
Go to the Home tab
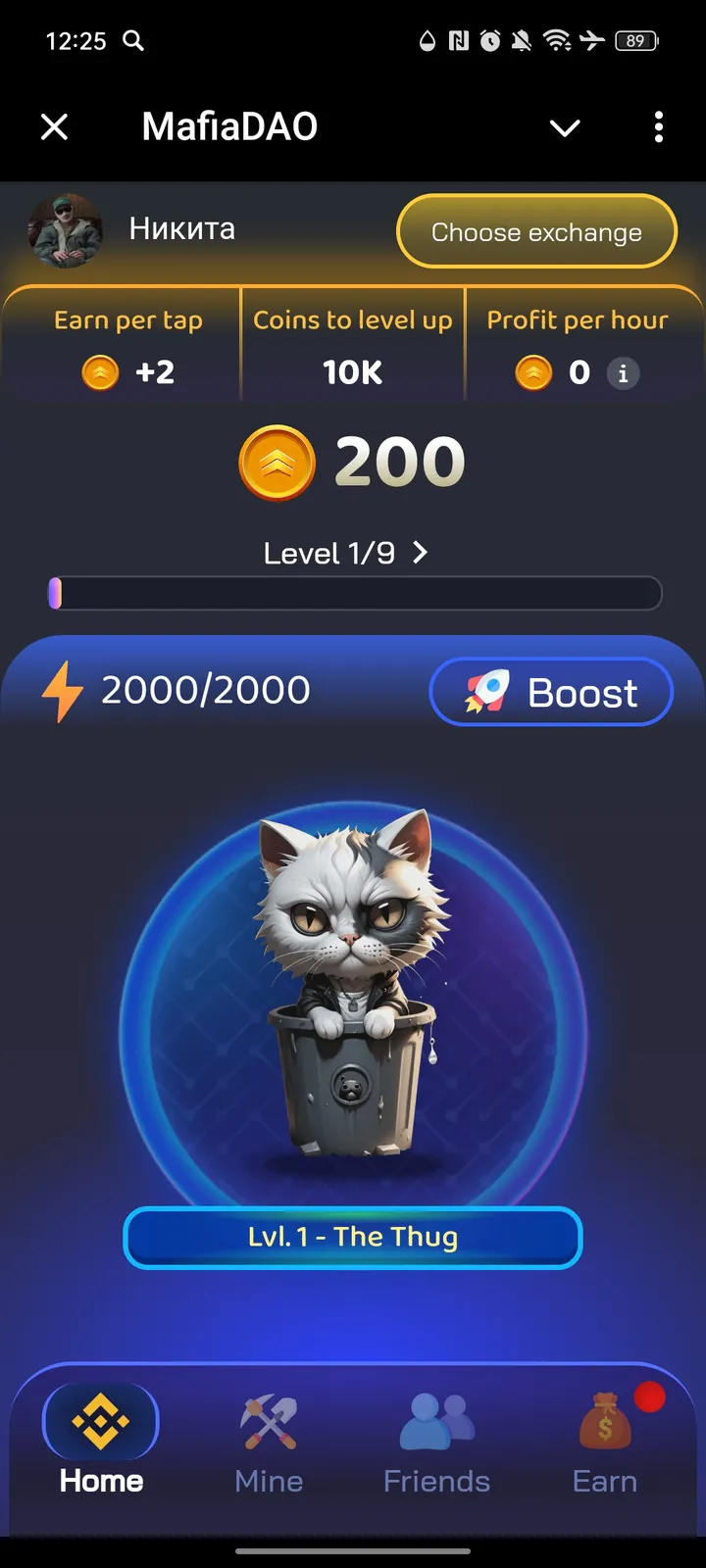(101, 1443)
